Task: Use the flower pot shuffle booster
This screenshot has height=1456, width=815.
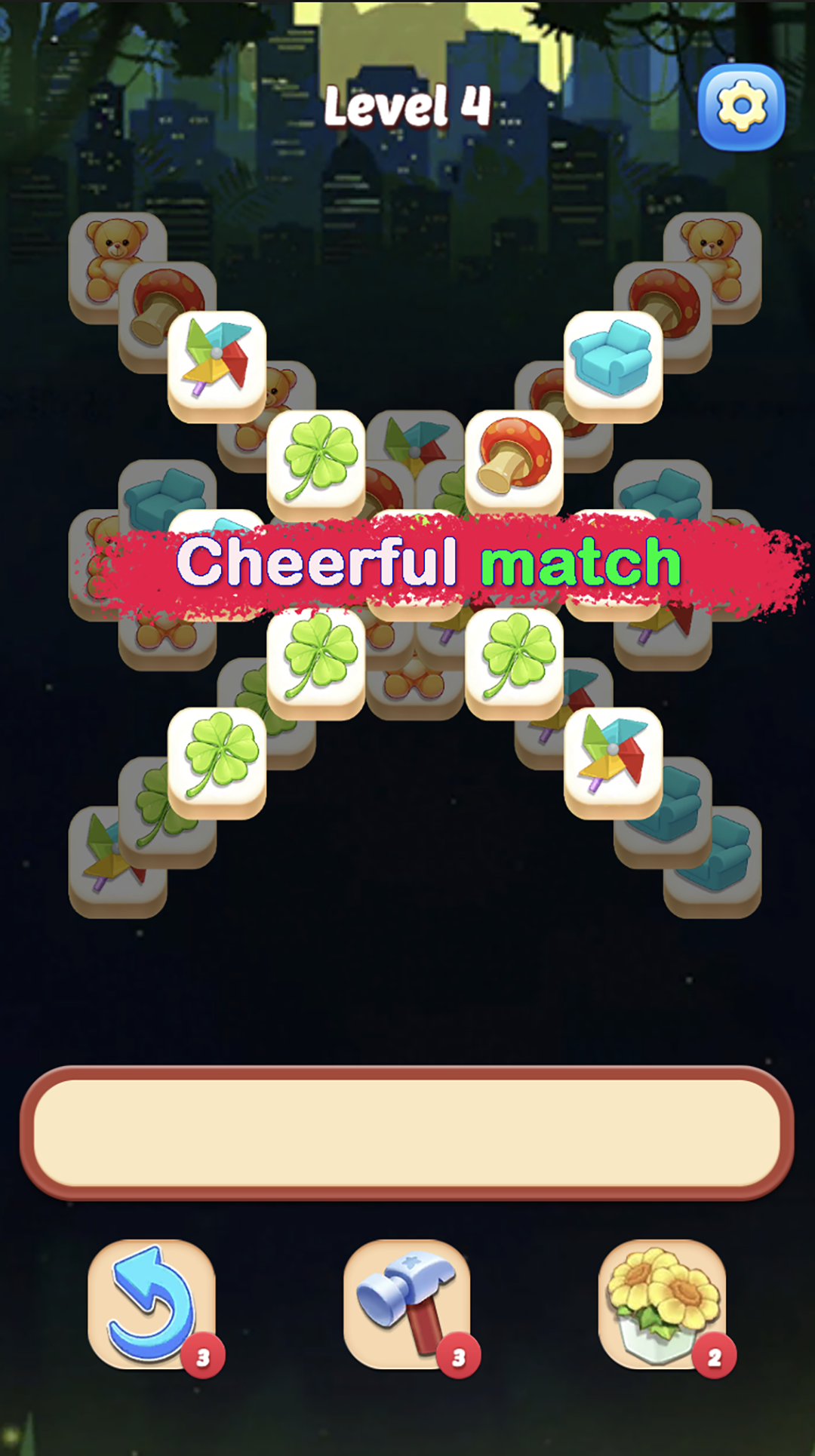Action: pyautogui.click(x=663, y=1305)
